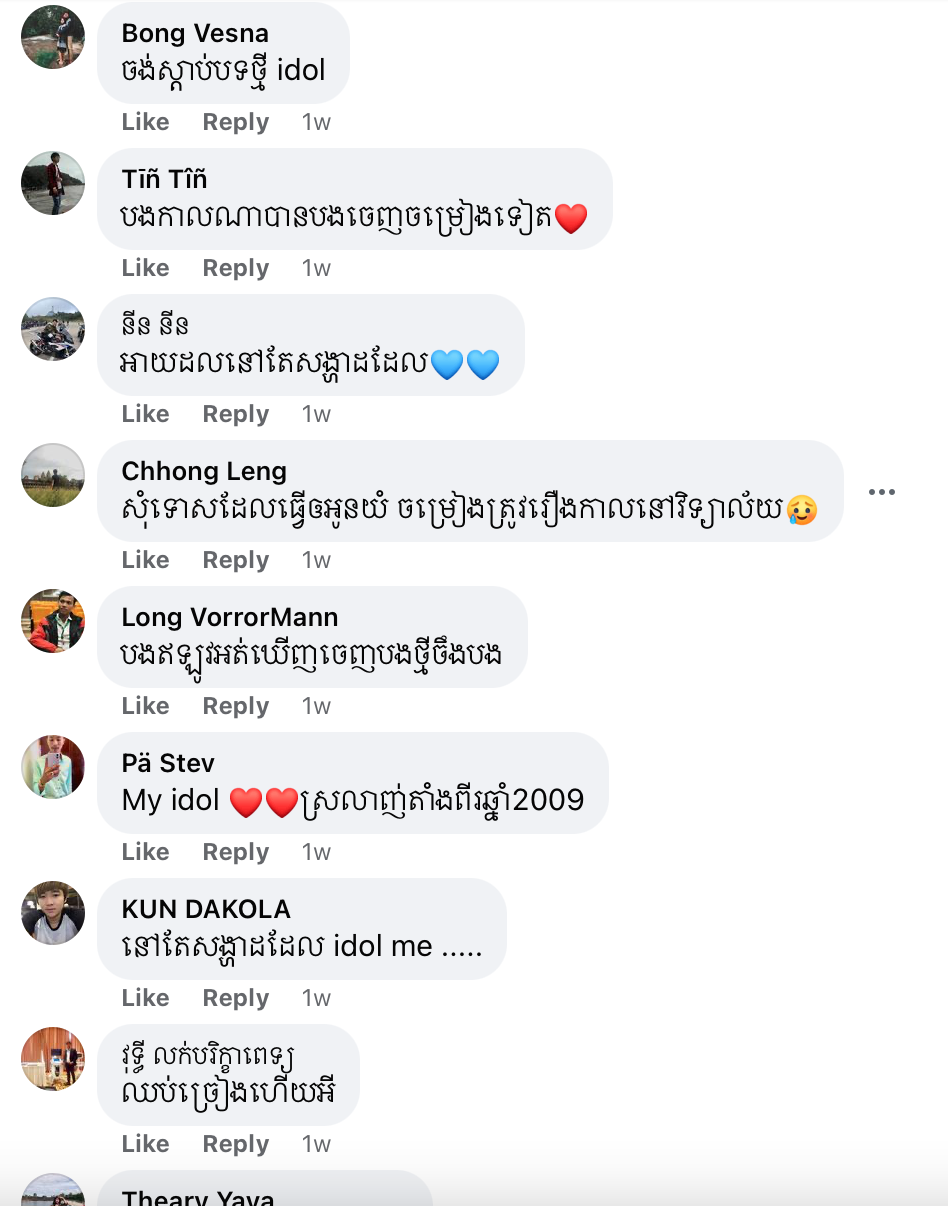Screen dimensions: 948x1206
Task: Like Tīñ Tīñ's comment
Action: click(x=145, y=268)
